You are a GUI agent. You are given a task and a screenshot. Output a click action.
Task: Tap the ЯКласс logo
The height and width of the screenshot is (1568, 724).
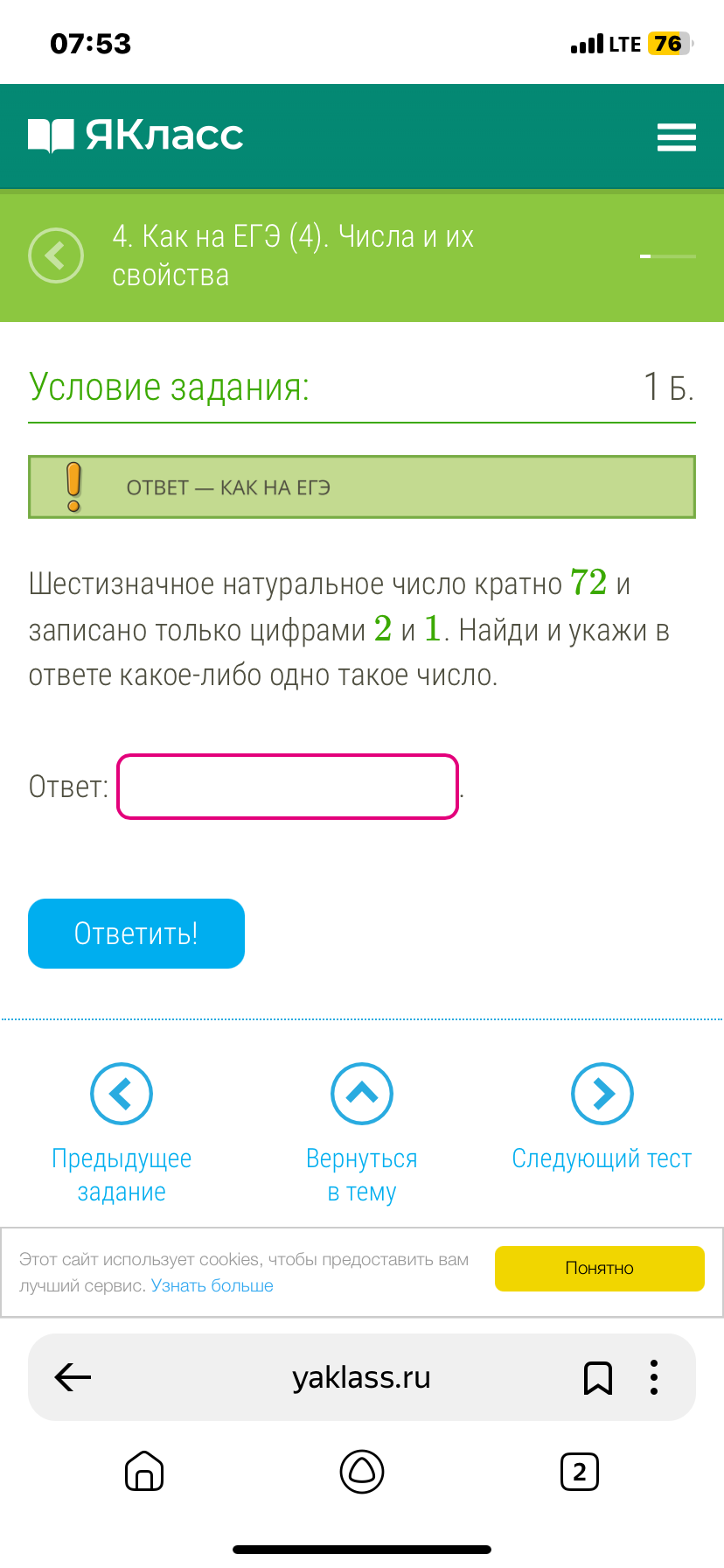click(136, 136)
